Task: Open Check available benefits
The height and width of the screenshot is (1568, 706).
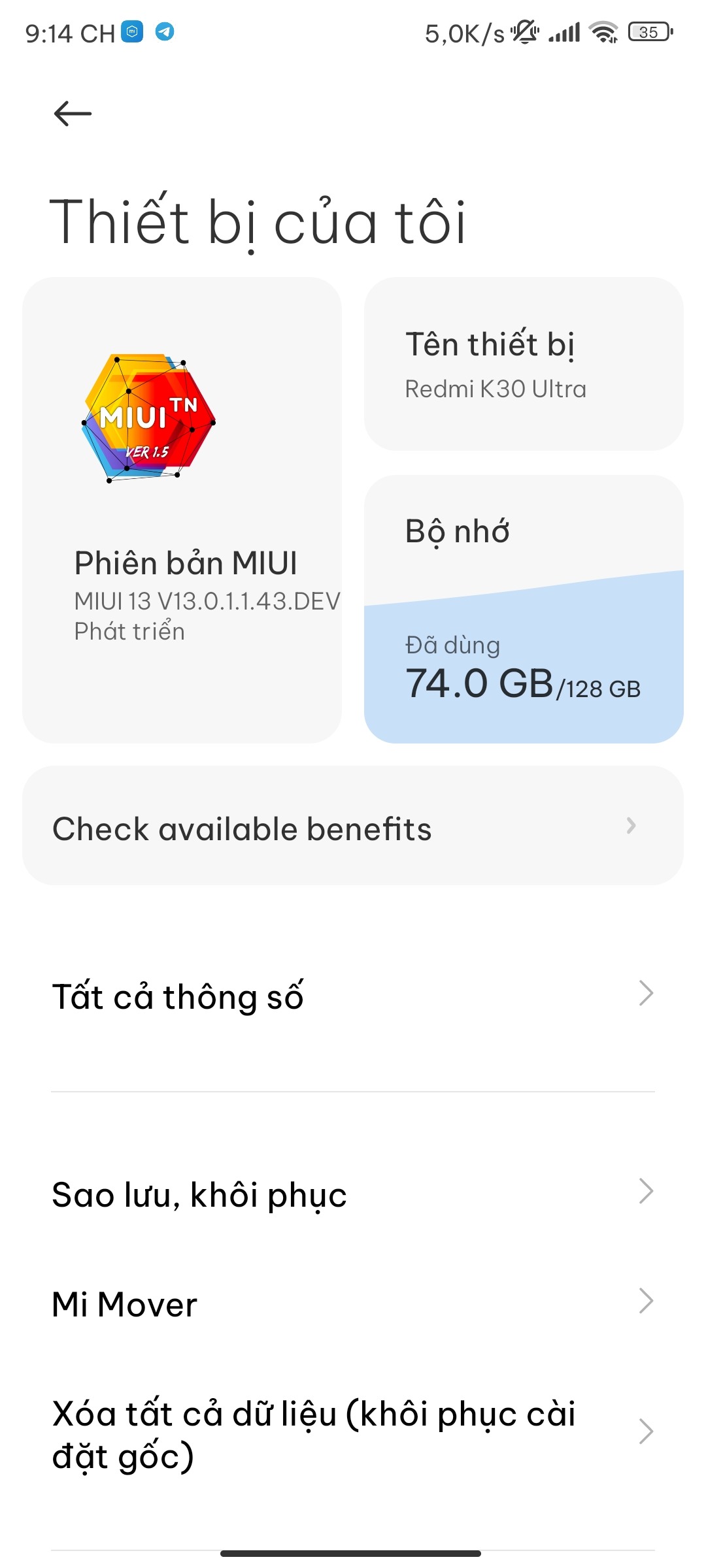Action: point(353,826)
